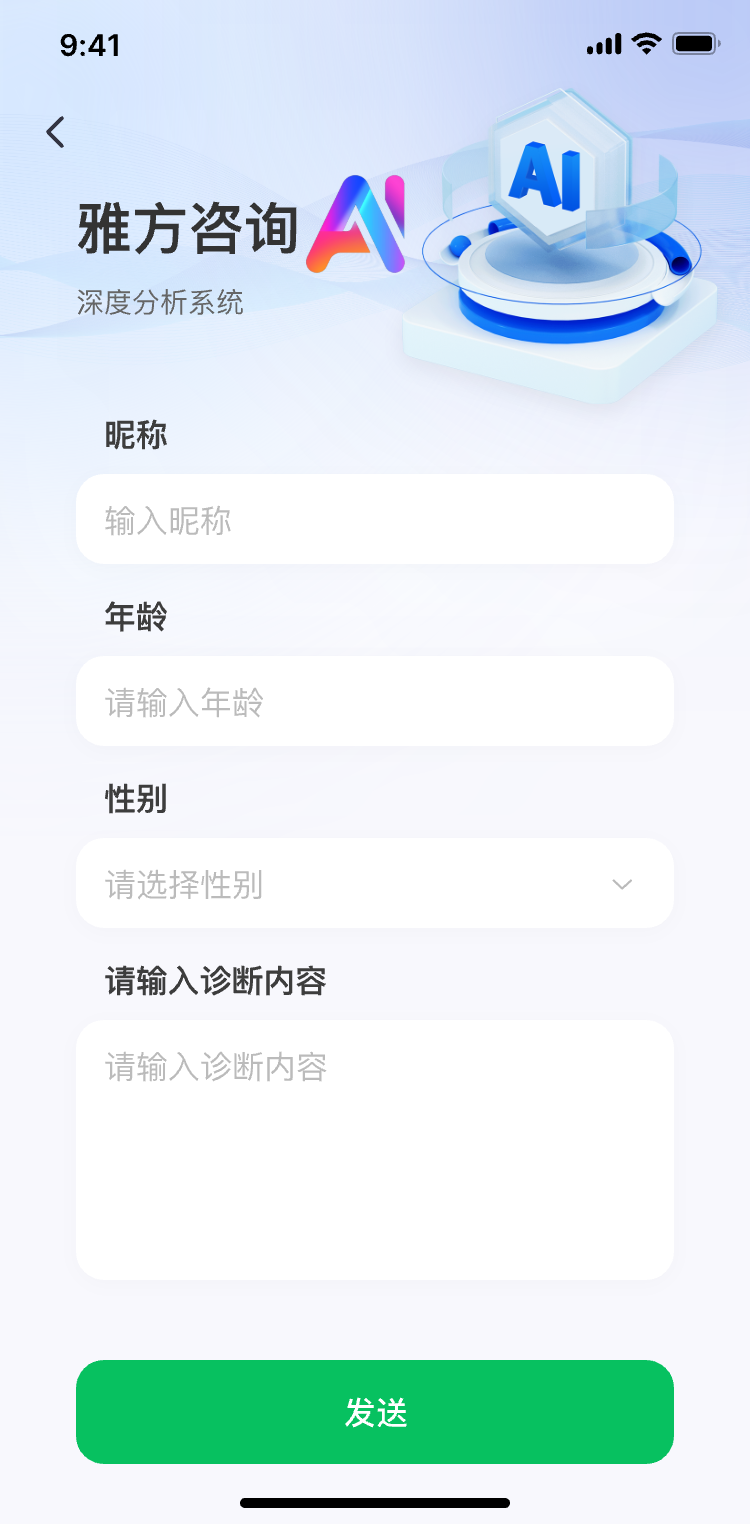Focus the 请输入年龄 age field
Viewport: 750px width, 1524px height.
point(375,701)
